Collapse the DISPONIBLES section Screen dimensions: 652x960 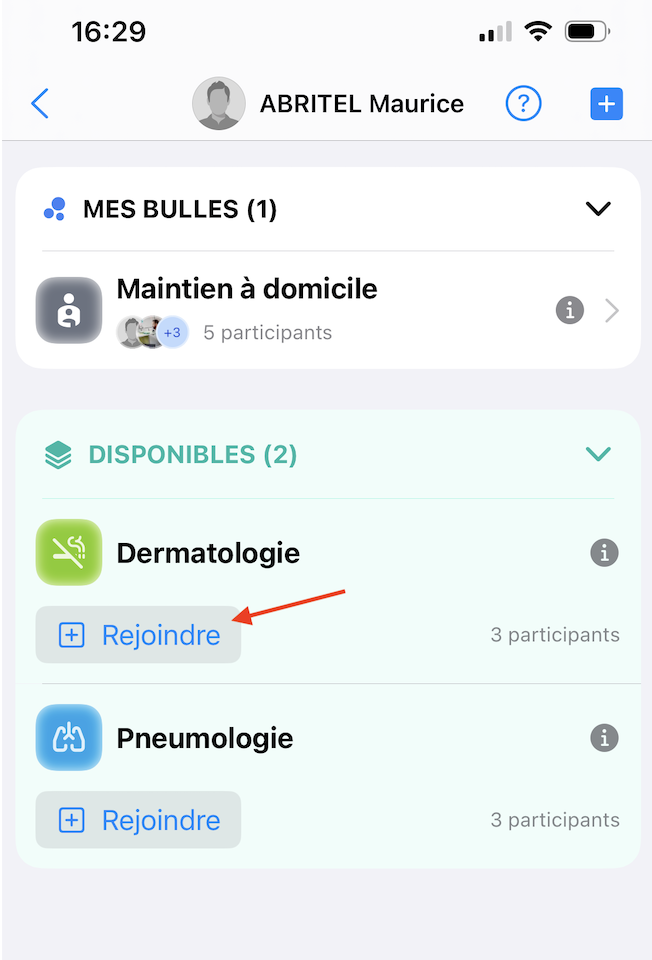coord(597,455)
